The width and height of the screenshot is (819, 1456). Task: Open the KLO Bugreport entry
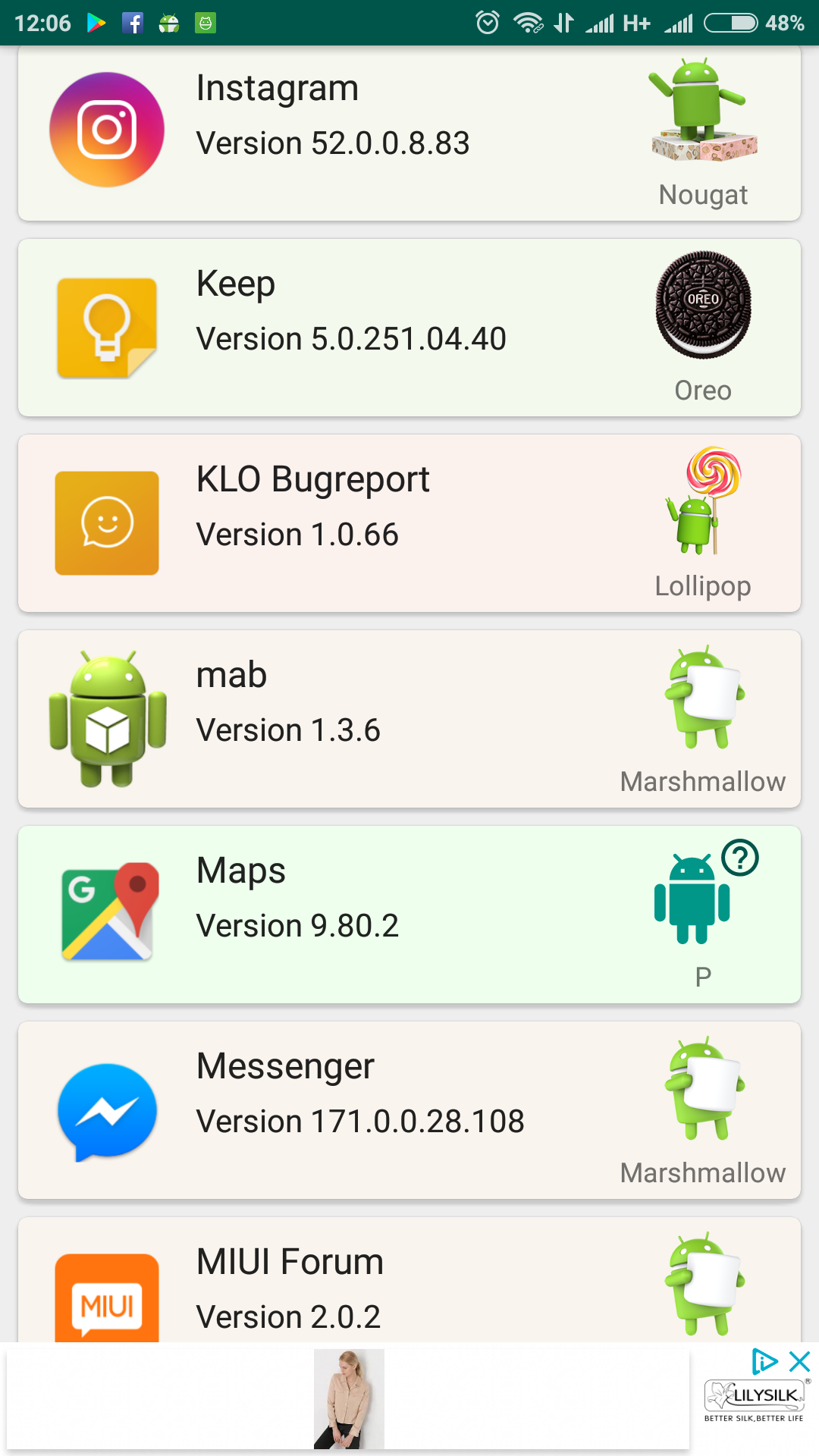pyautogui.click(x=409, y=523)
